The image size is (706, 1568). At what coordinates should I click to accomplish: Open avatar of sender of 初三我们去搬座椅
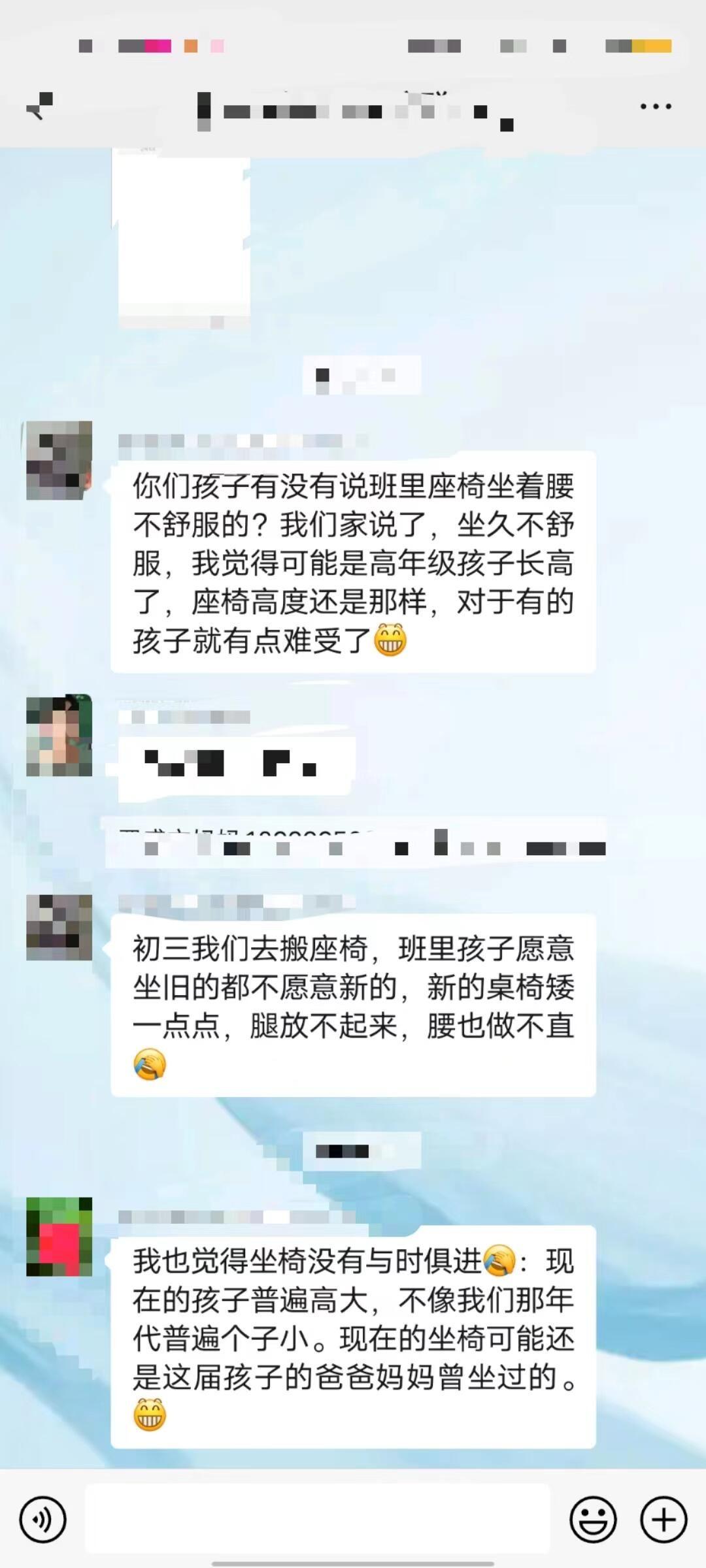pyautogui.click(x=59, y=927)
